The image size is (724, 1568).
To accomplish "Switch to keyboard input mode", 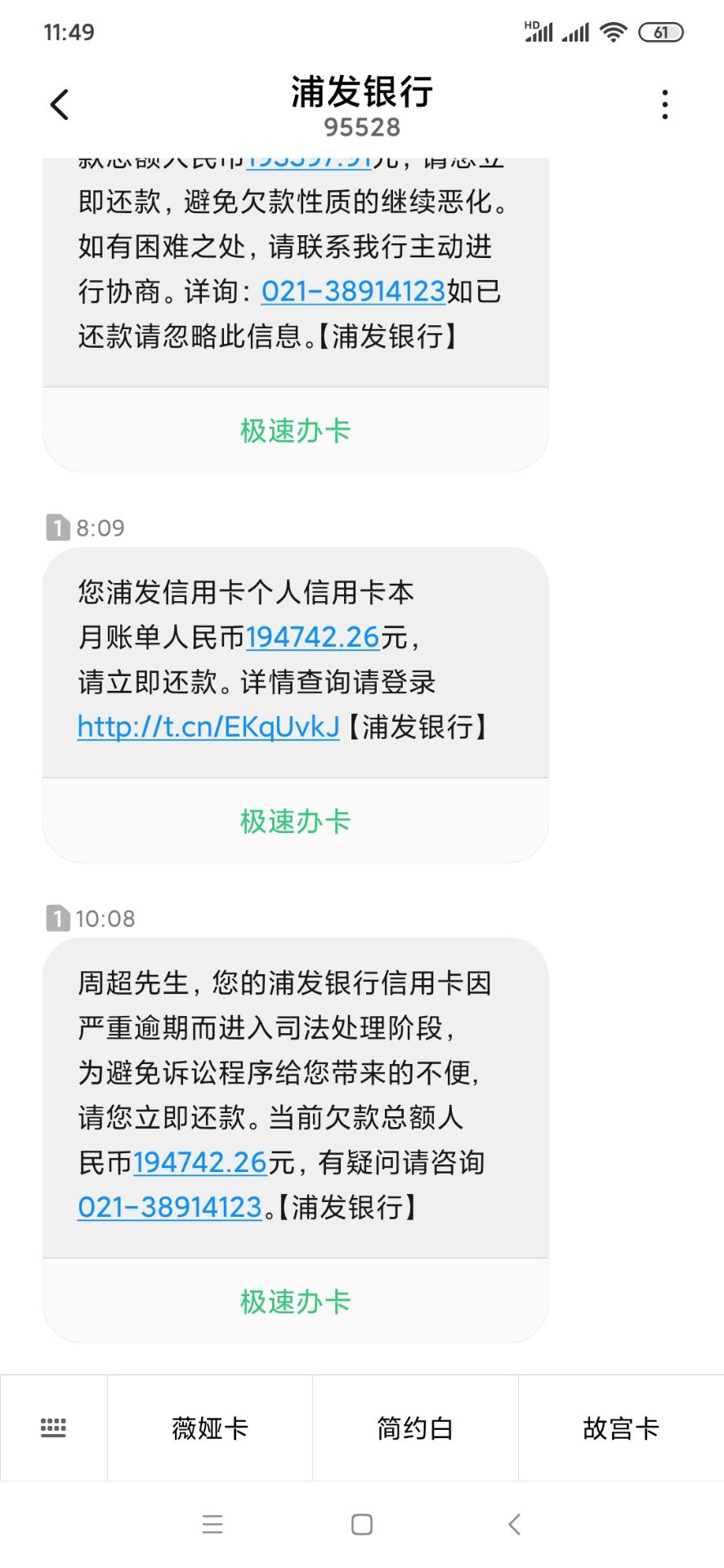I will pyautogui.click(x=53, y=1428).
